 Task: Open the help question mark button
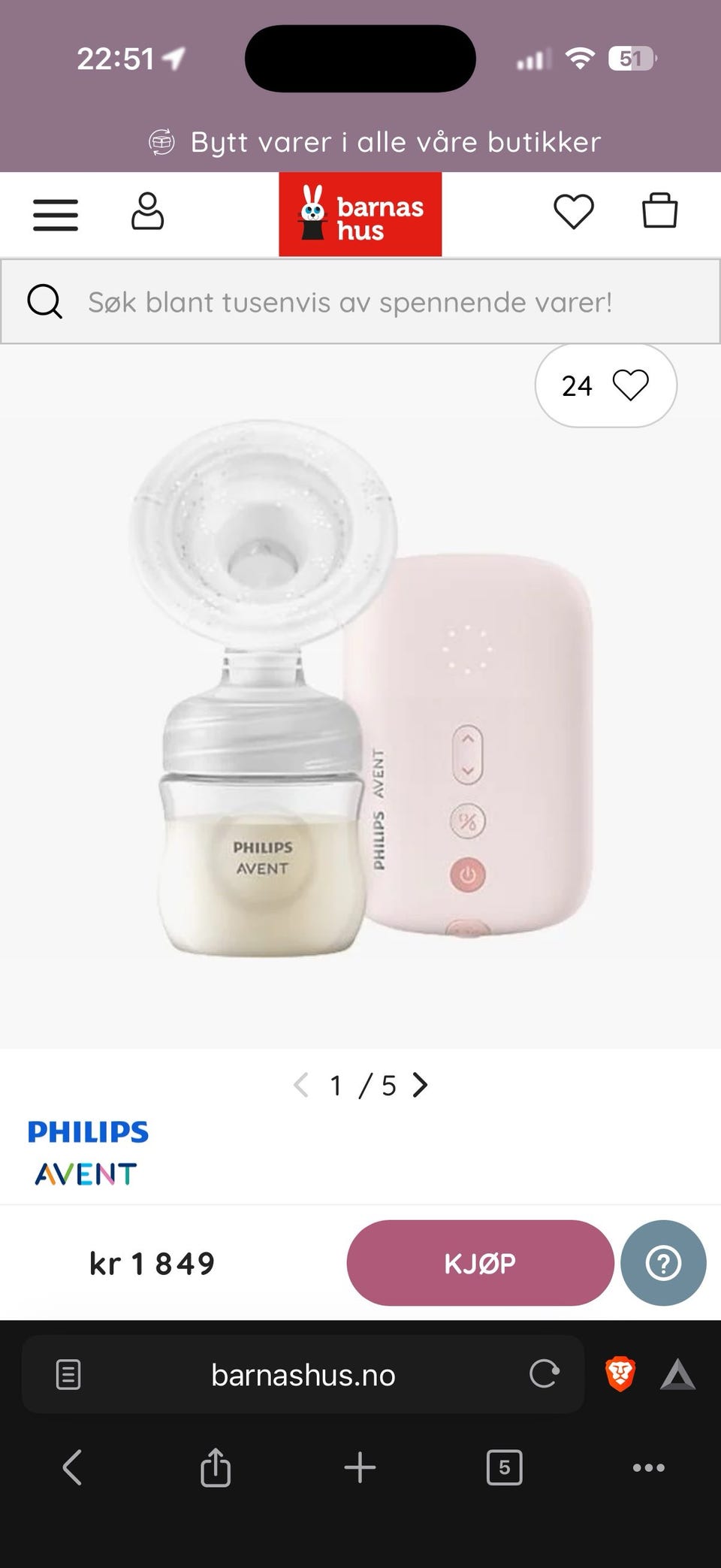pos(663,1263)
